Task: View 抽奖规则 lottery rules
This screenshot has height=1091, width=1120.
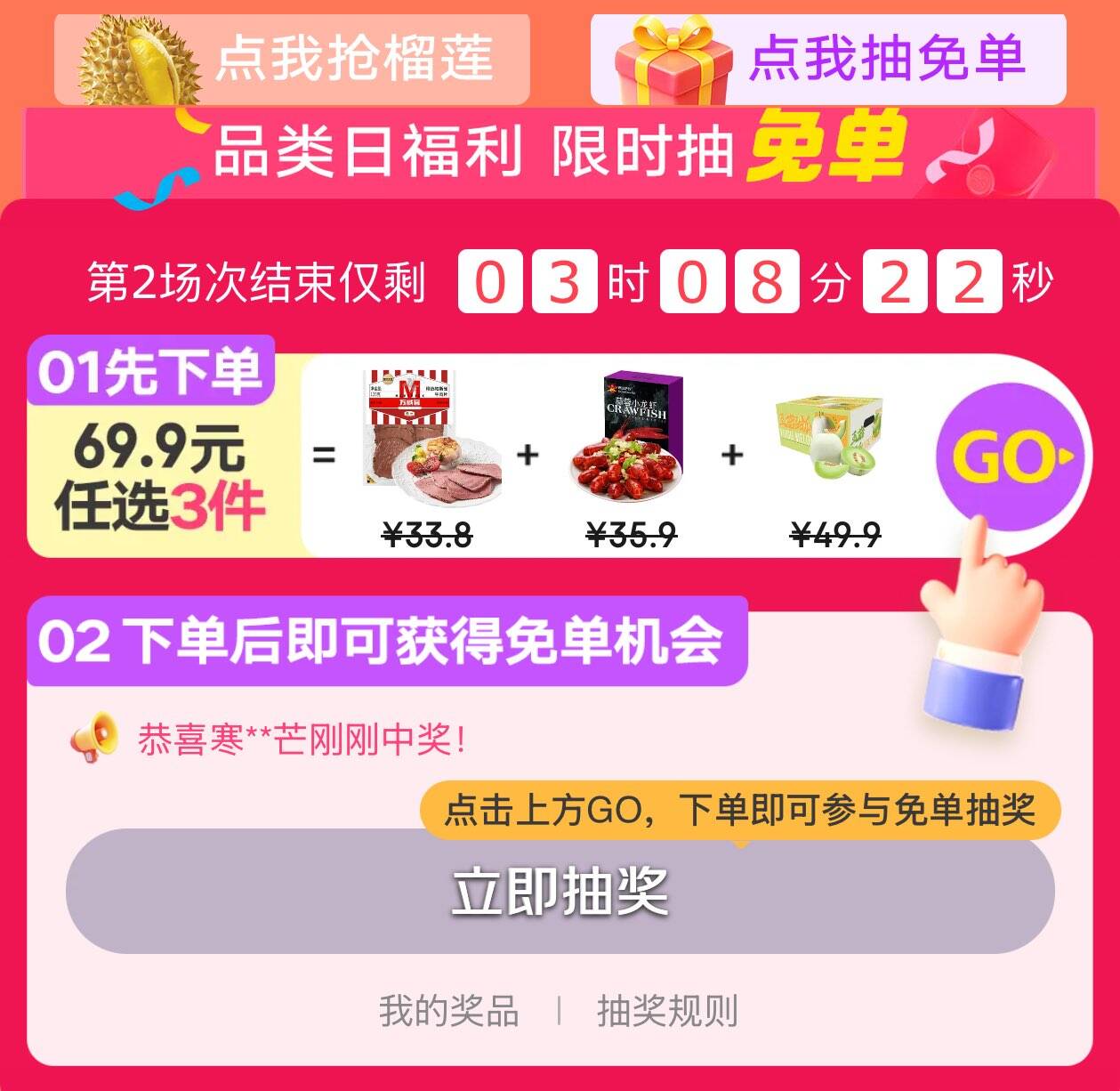Action: tap(667, 1012)
